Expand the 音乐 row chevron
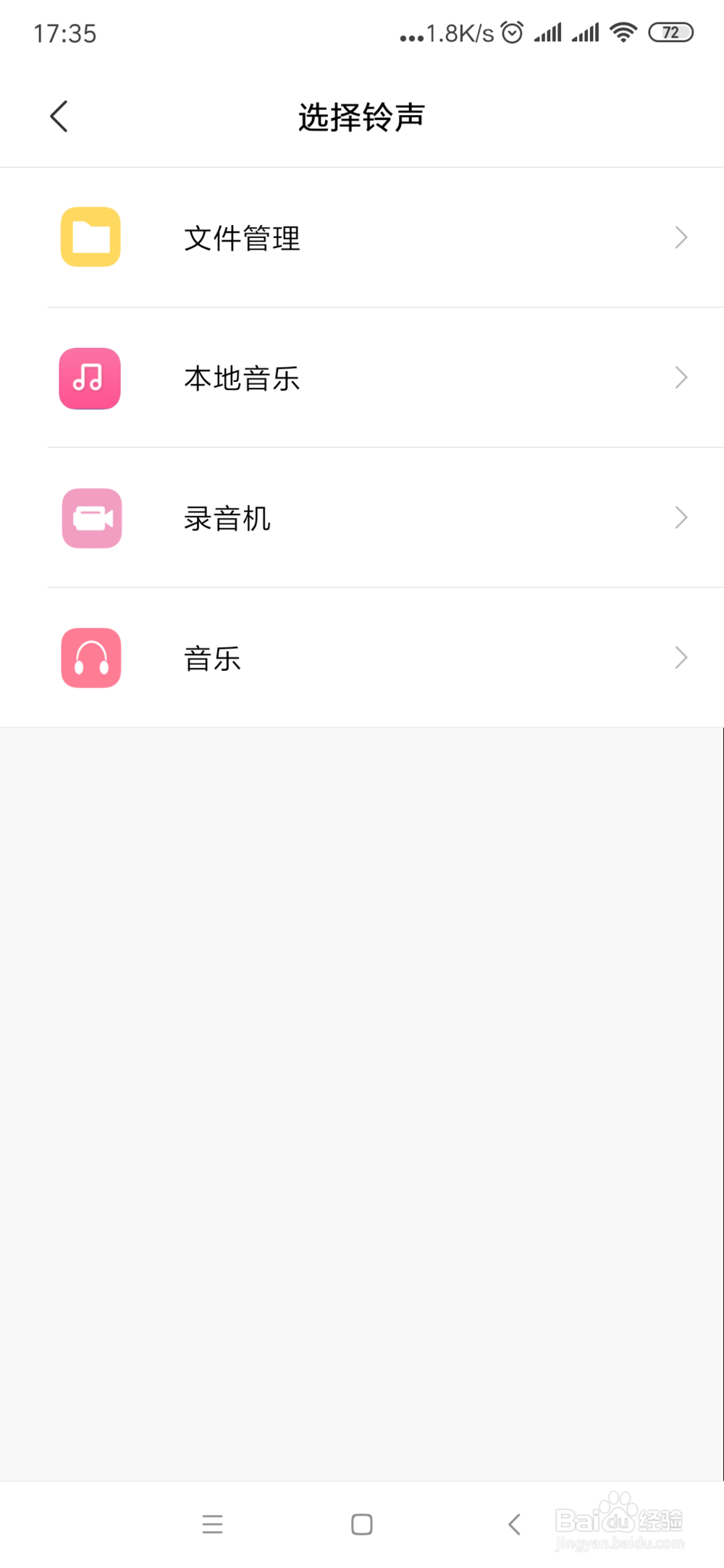724x1568 pixels. coord(679,658)
